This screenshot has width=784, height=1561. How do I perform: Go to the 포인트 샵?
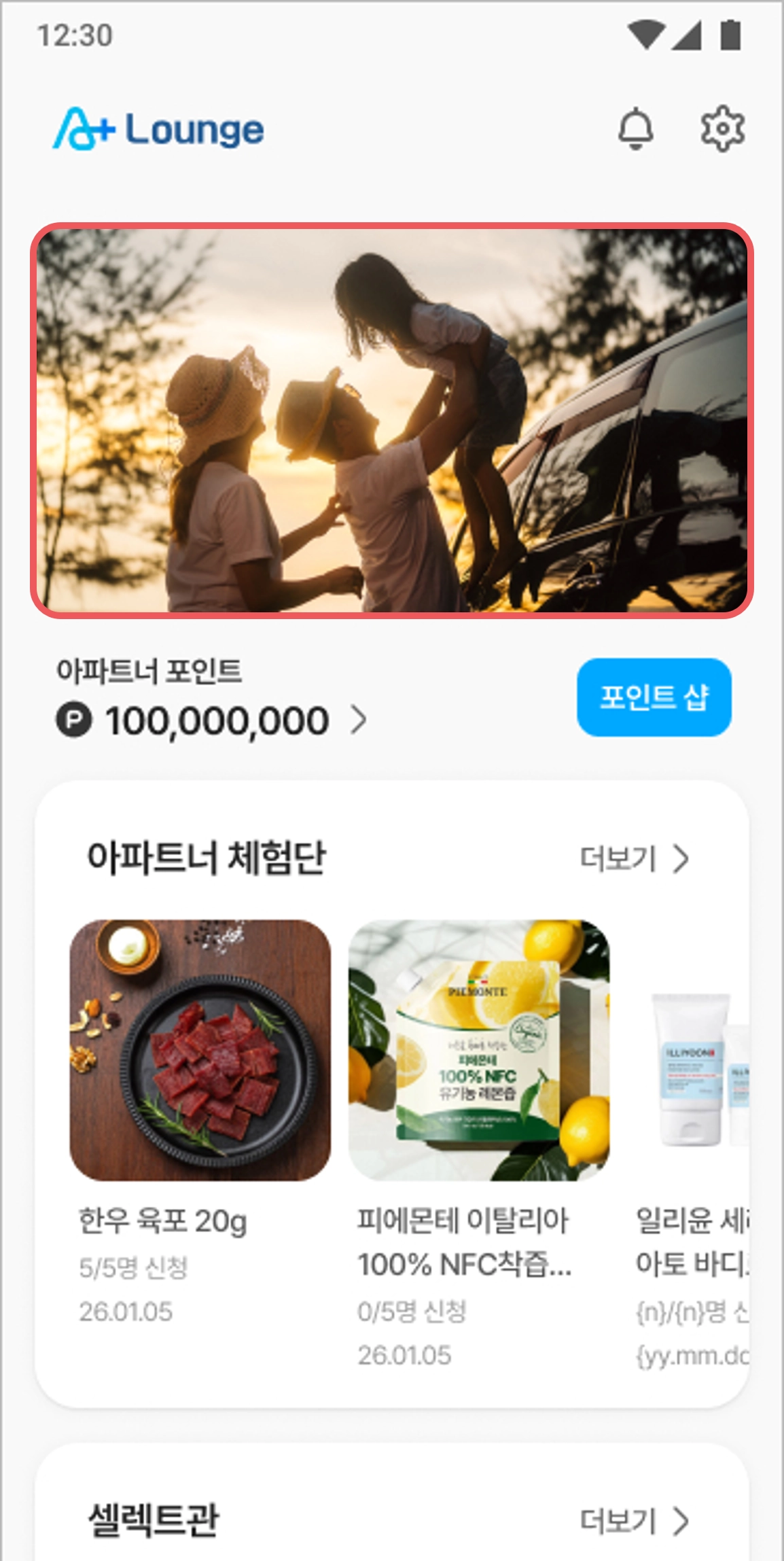tap(654, 697)
